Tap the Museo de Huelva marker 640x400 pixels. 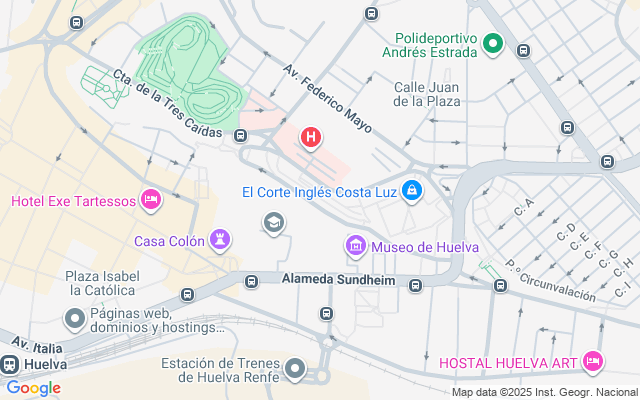coord(355,245)
